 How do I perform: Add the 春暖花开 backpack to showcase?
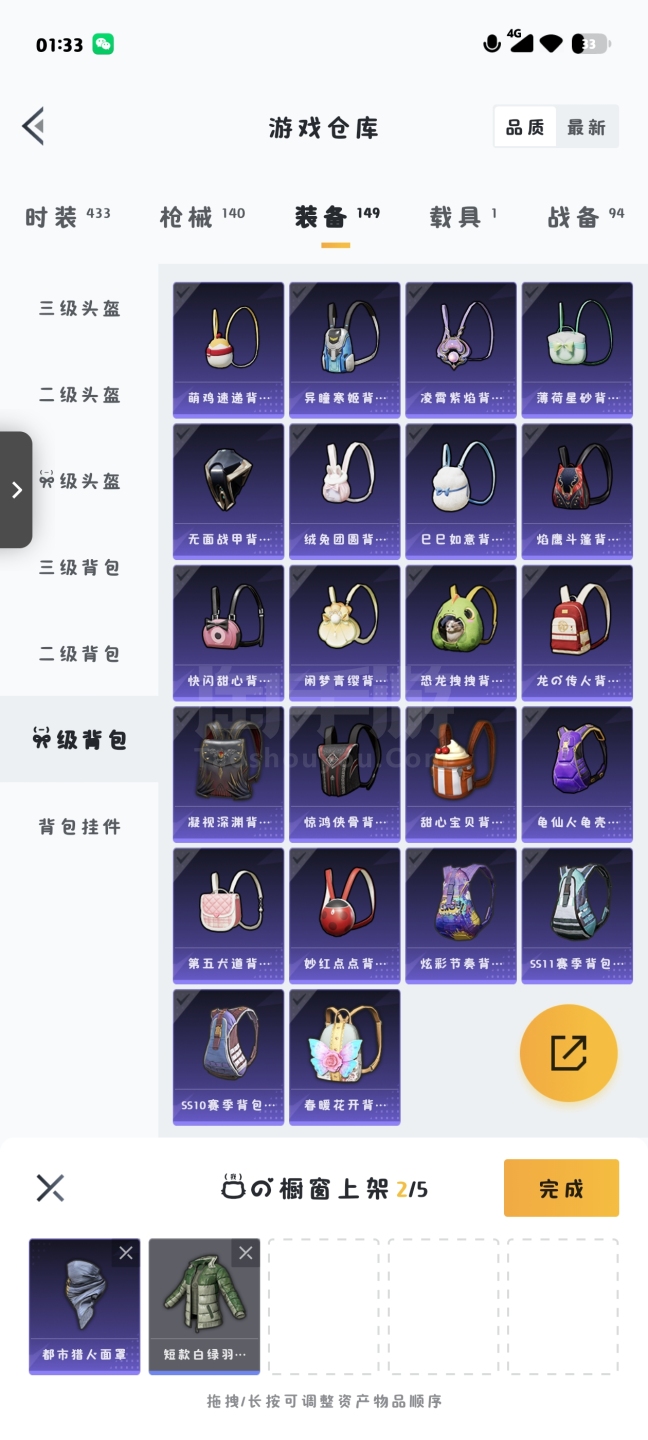point(345,1056)
